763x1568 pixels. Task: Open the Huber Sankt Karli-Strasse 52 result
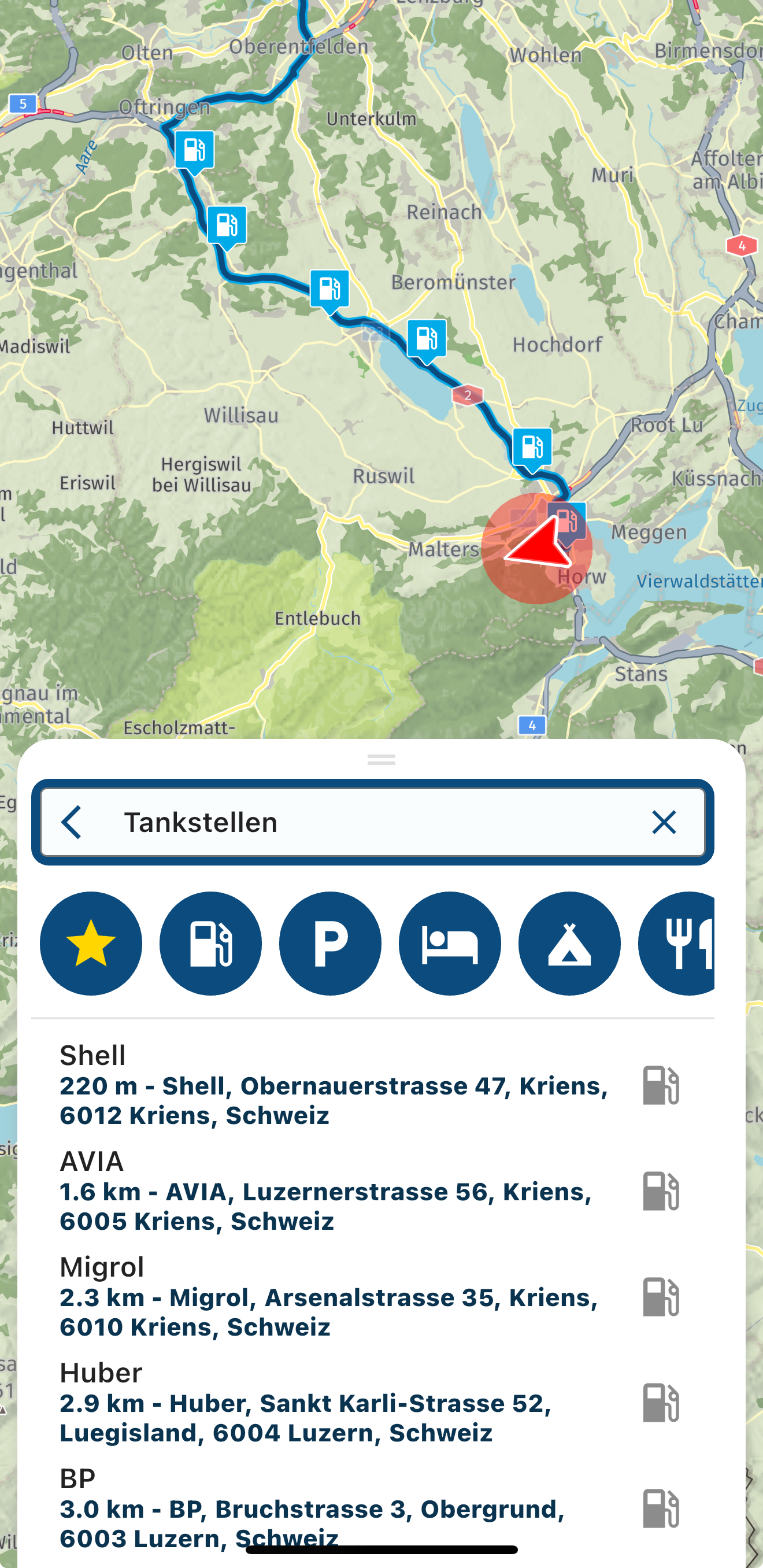pyautogui.click(x=372, y=1403)
